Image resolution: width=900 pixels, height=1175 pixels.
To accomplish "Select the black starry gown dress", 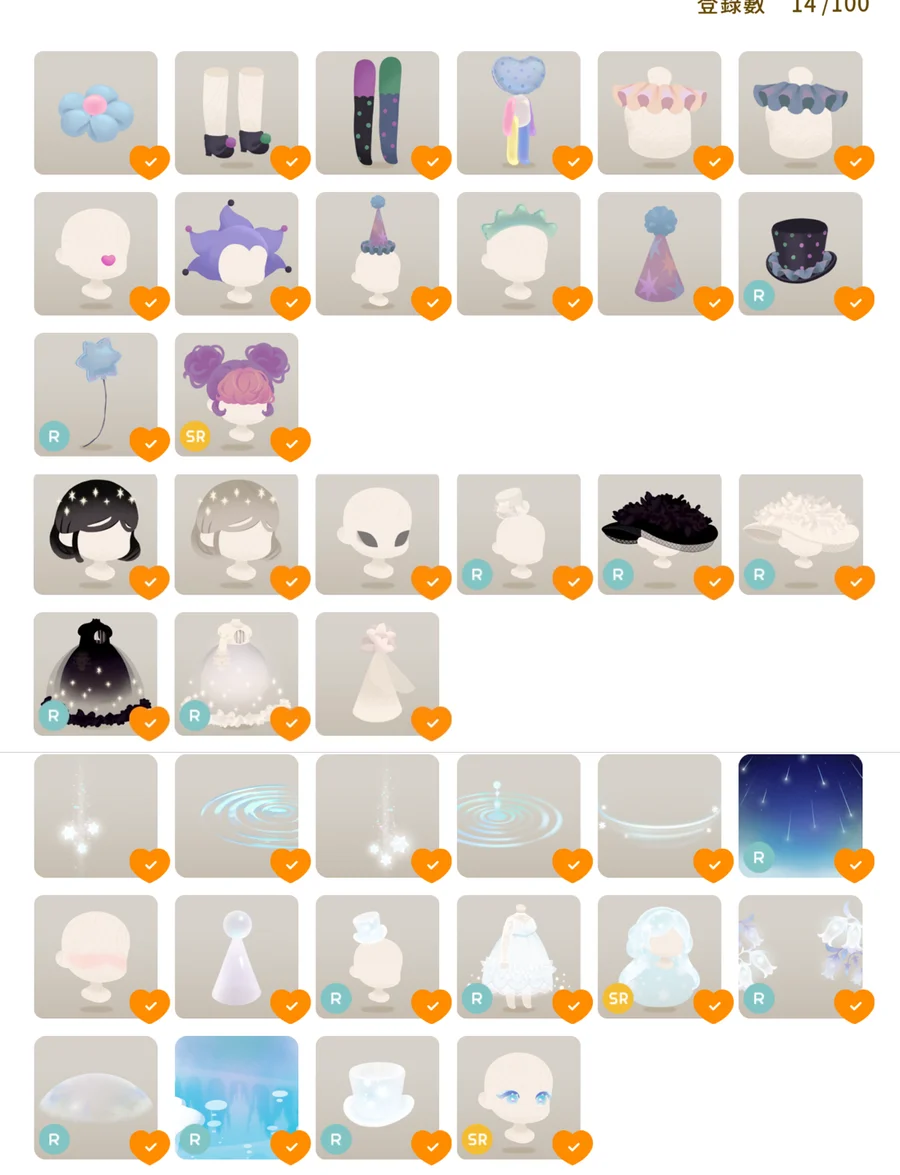I will click(95, 674).
